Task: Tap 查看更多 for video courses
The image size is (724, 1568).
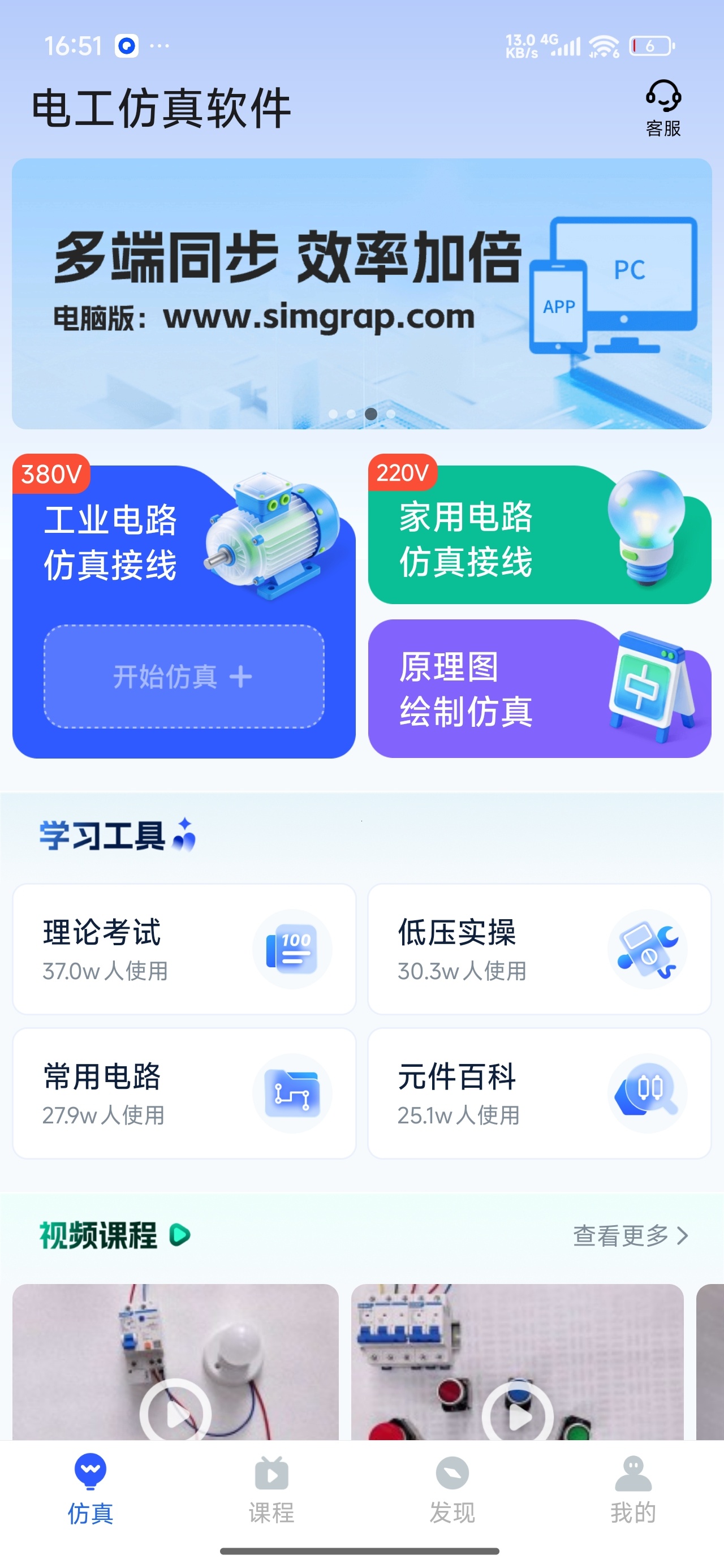Action: pyautogui.click(x=630, y=1235)
